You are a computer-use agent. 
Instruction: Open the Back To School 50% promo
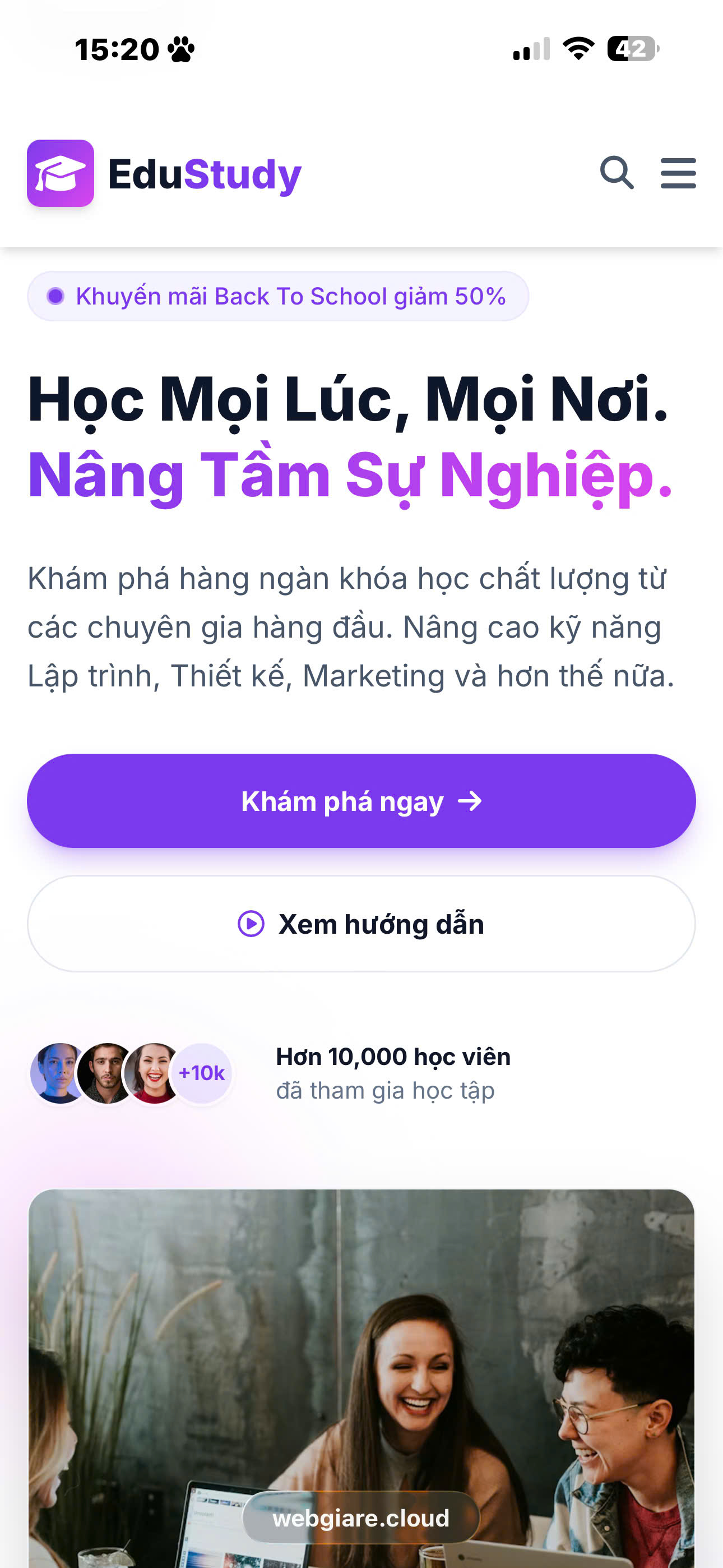[278, 297]
